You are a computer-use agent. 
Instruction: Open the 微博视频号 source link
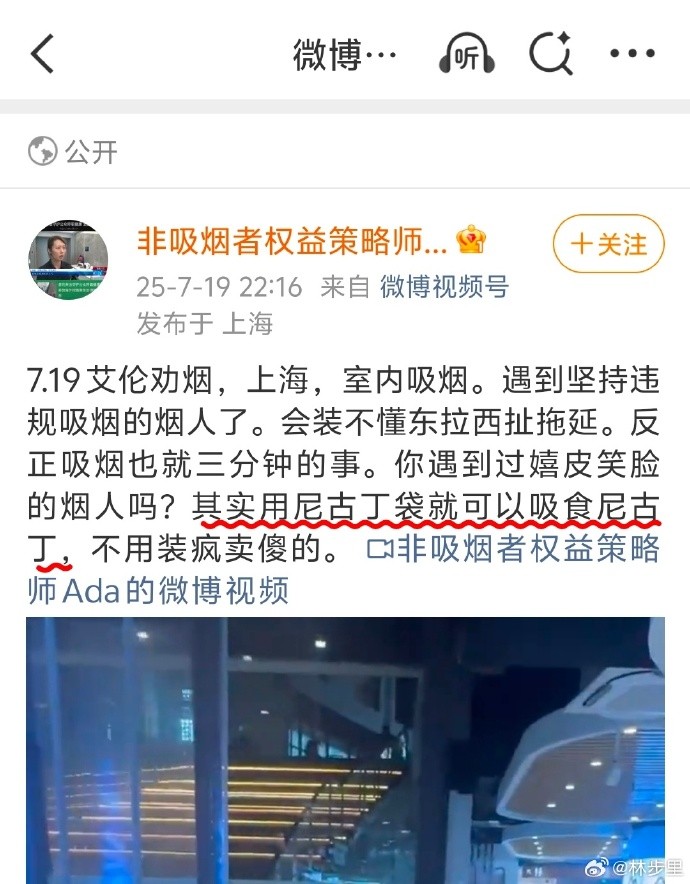click(444, 288)
